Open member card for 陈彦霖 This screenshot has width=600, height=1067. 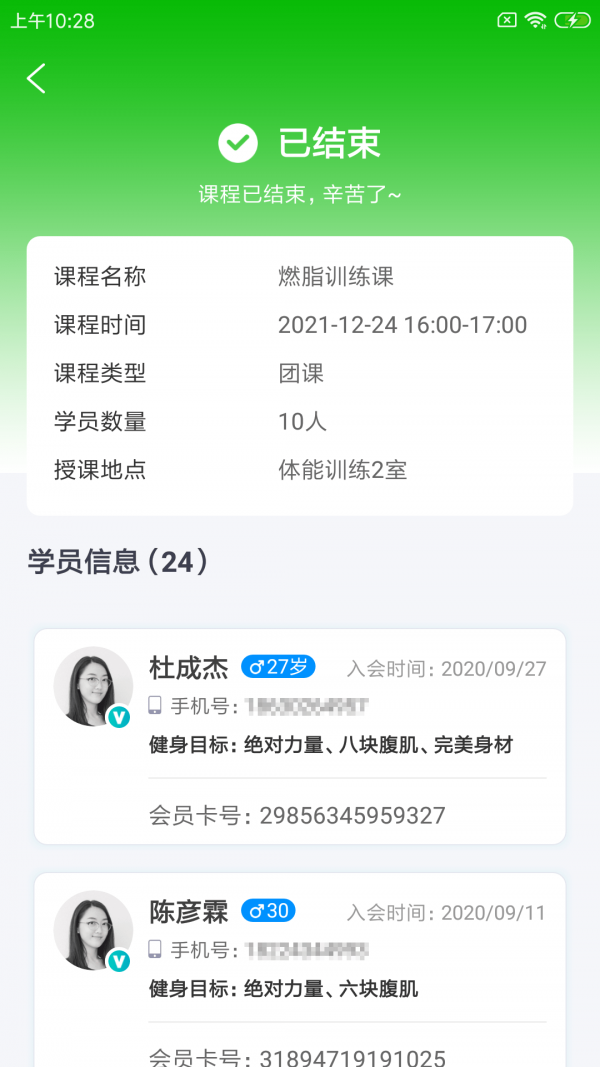pos(300,970)
